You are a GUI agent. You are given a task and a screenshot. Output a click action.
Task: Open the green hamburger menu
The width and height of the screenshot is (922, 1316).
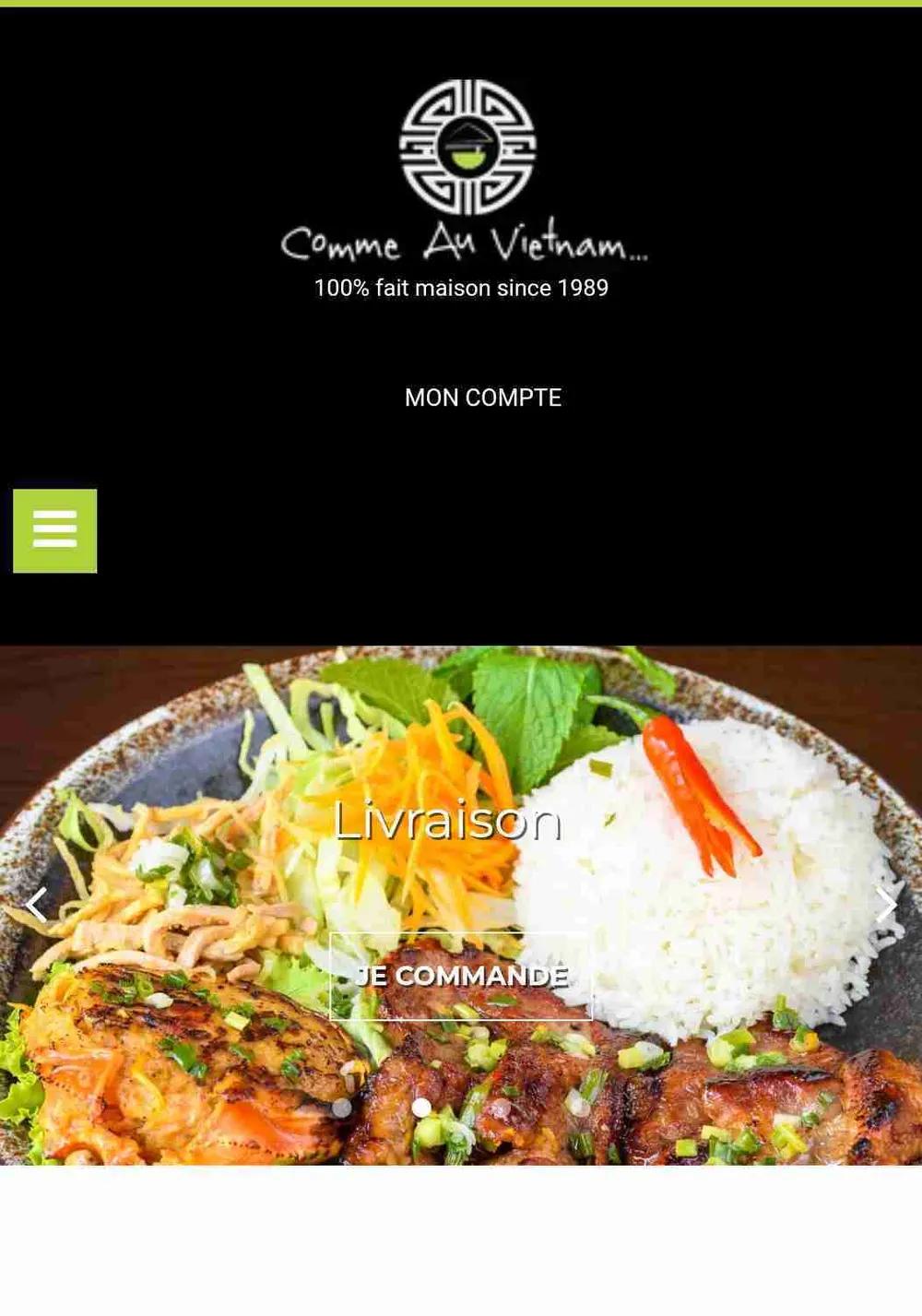tap(54, 530)
